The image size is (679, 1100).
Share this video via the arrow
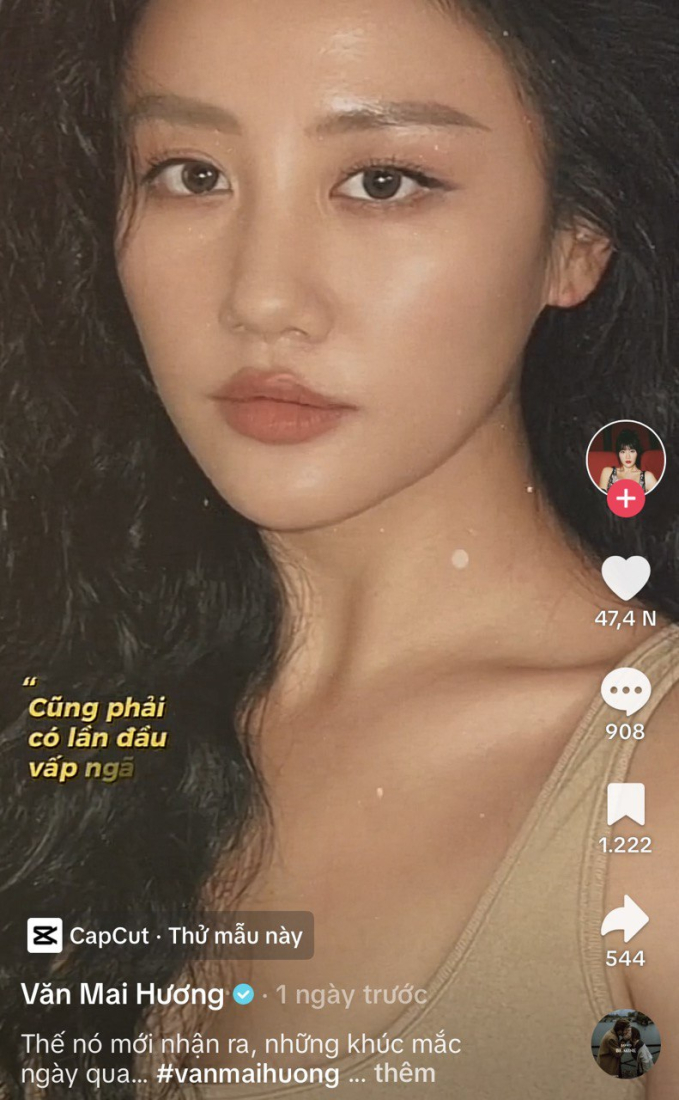[626, 919]
